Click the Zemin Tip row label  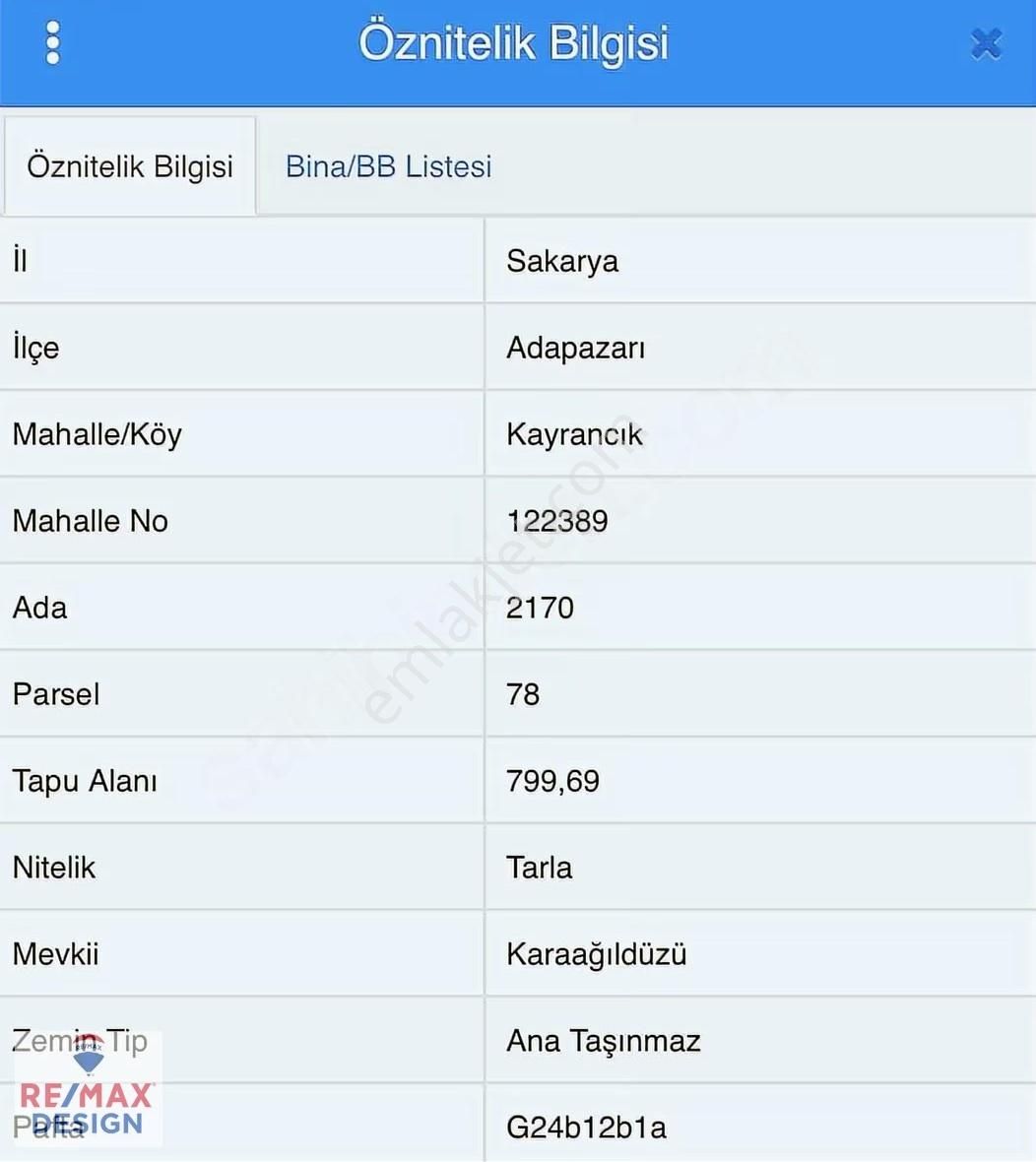click(x=79, y=1040)
